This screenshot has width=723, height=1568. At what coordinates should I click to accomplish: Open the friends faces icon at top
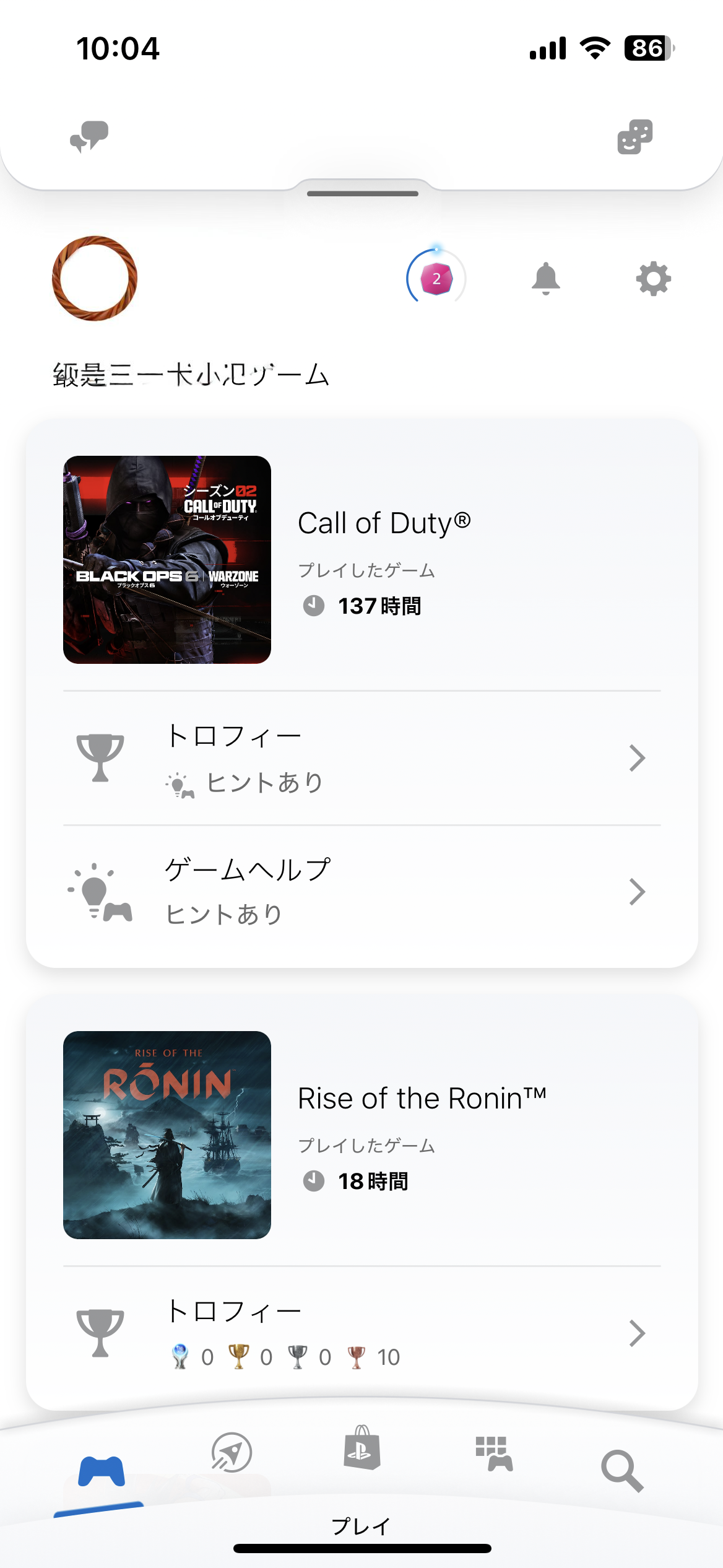tap(634, 137)
